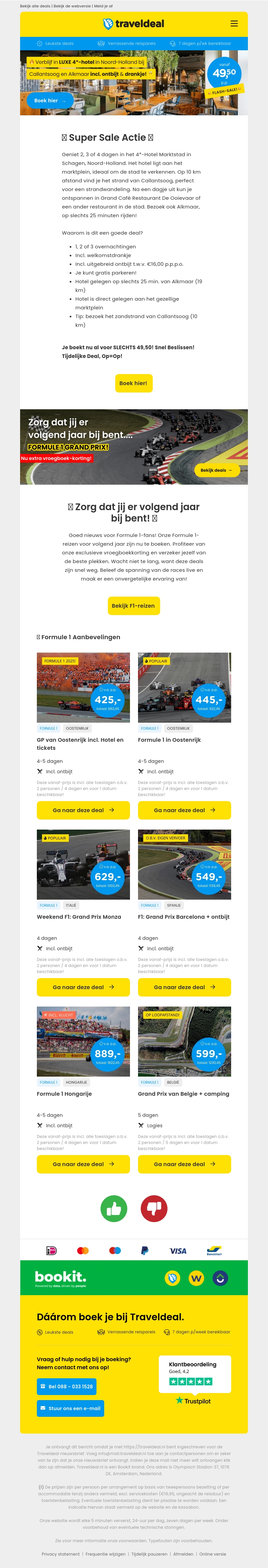Tap the yellow Boek hier! button
Screen dimensions: 268x1568
click(x=134, y=383)
